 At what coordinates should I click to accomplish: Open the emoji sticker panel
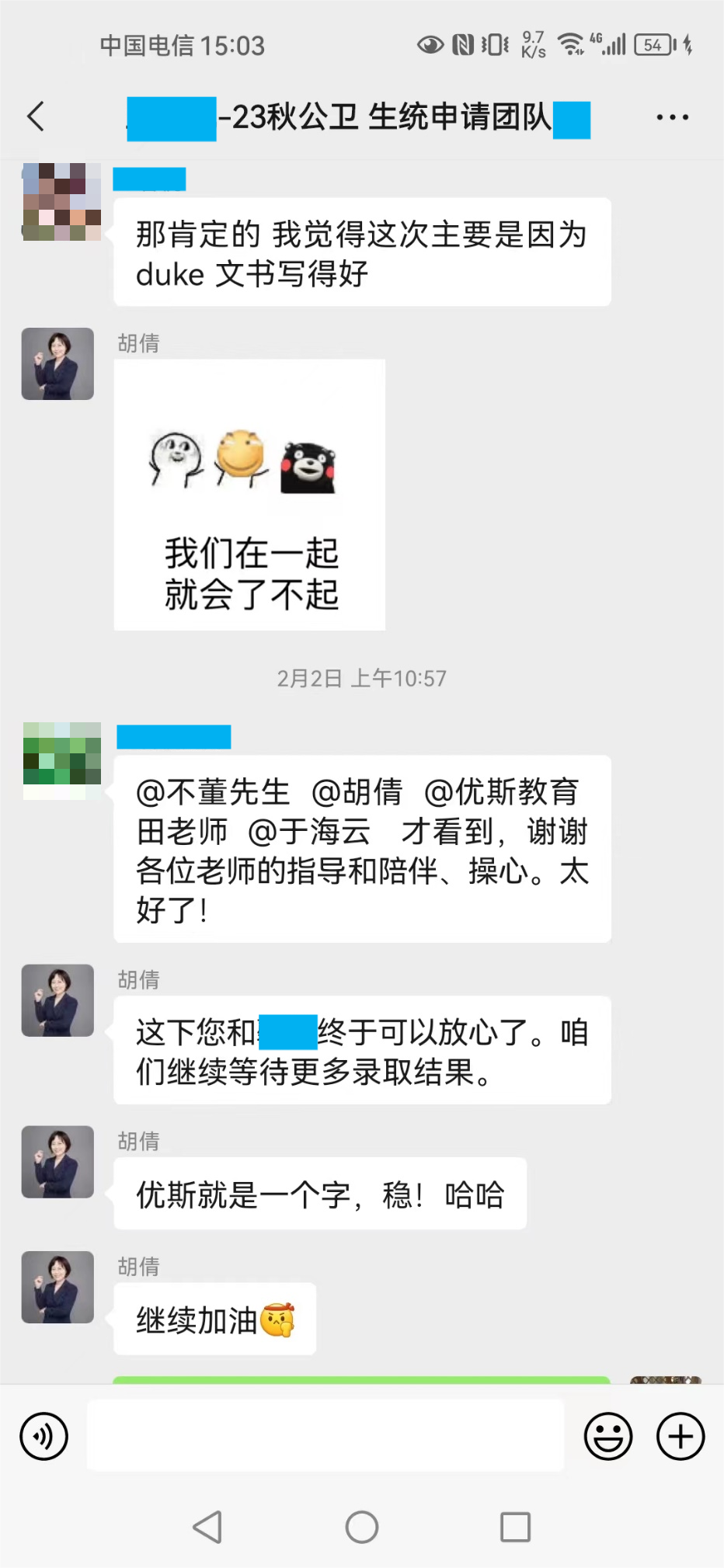point(608,1436)
